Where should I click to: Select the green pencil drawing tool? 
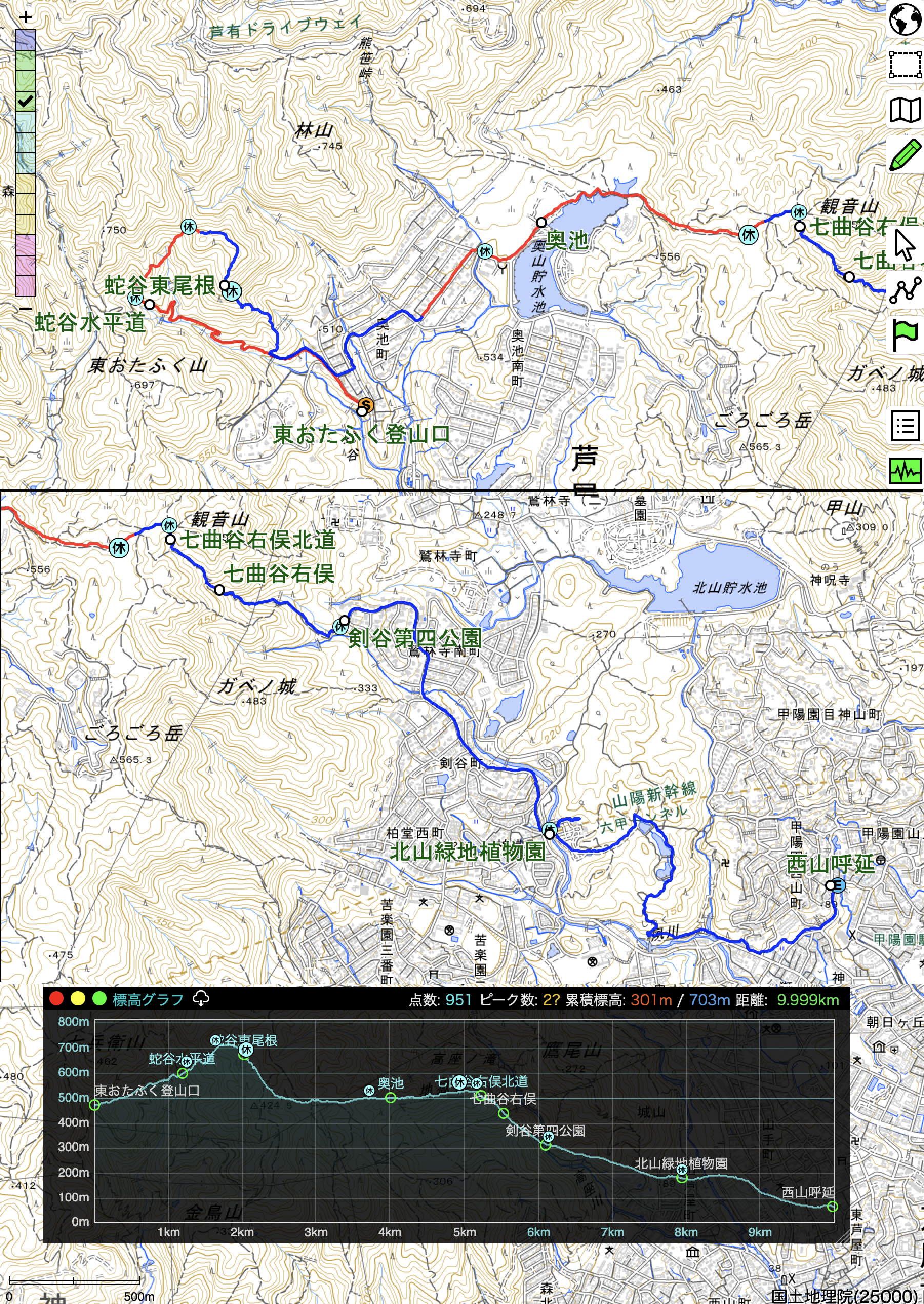[905, 154]
